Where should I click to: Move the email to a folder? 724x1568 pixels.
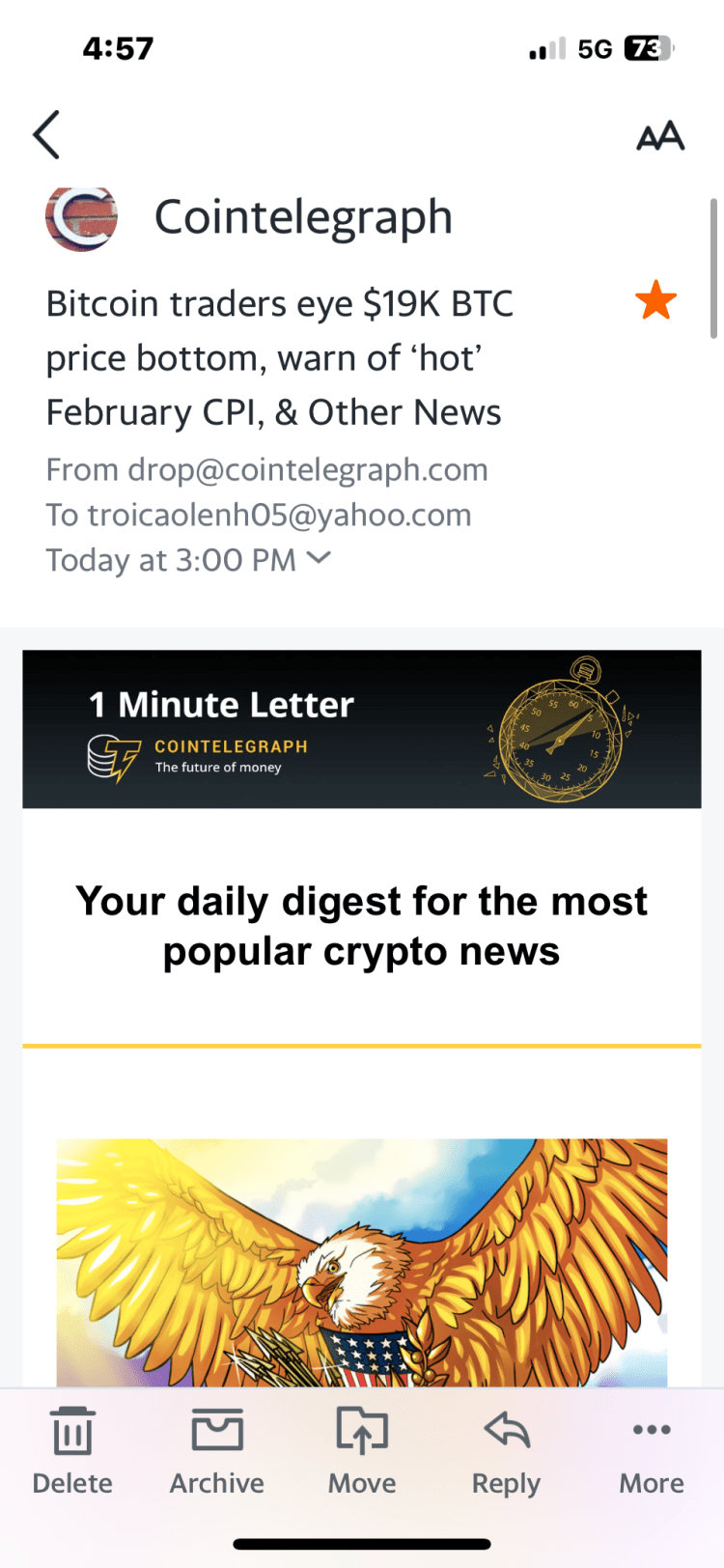362,1450
